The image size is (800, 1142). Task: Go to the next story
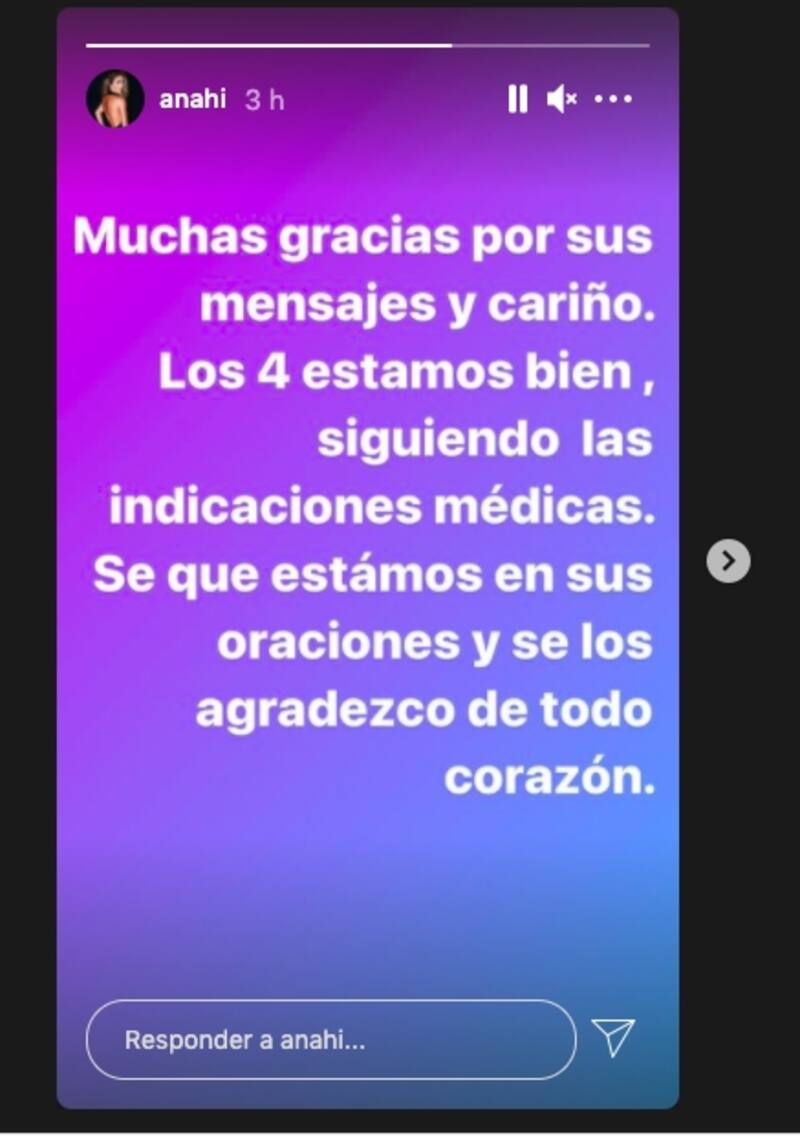[728, 560]
